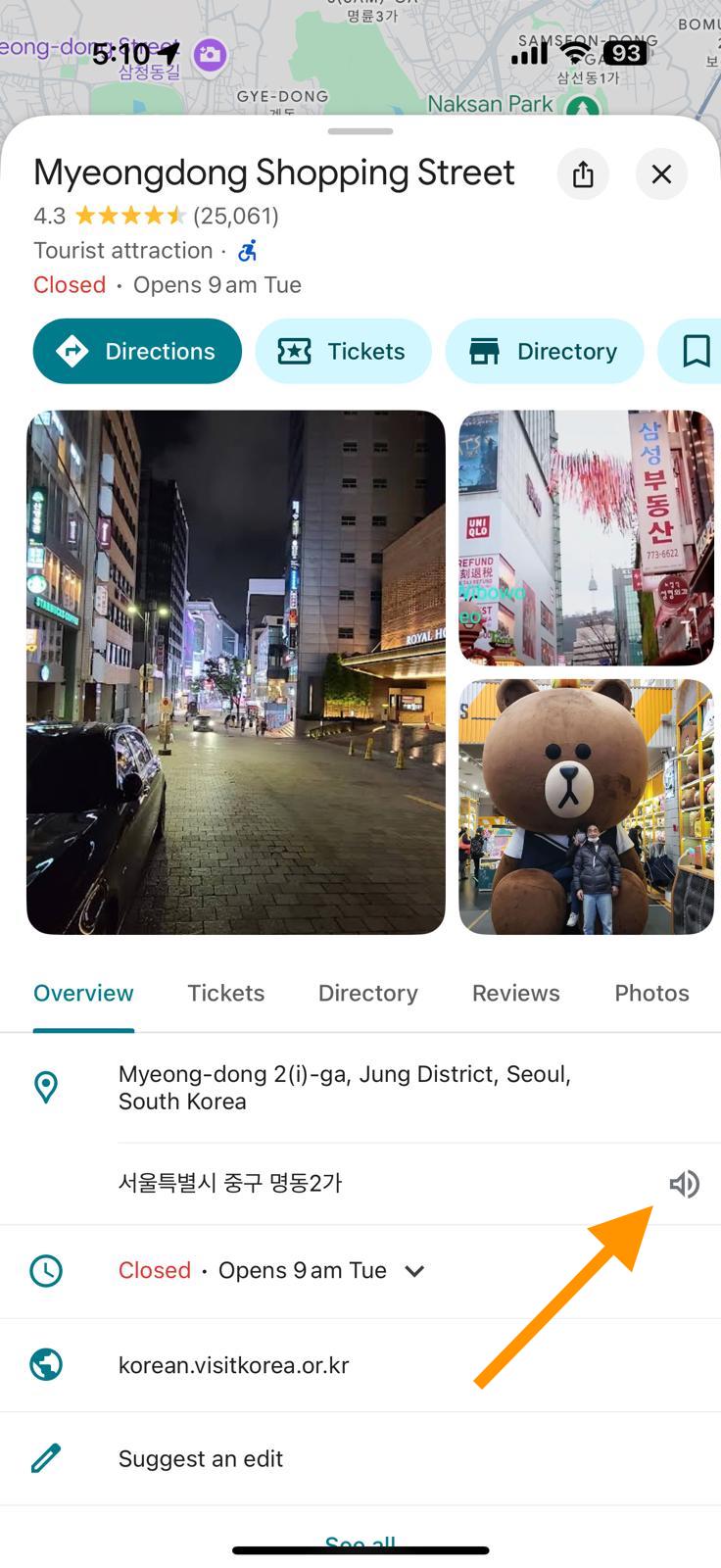Save the place with bookmark icon
The image size is (721, 1568).
tap(697, 351)
